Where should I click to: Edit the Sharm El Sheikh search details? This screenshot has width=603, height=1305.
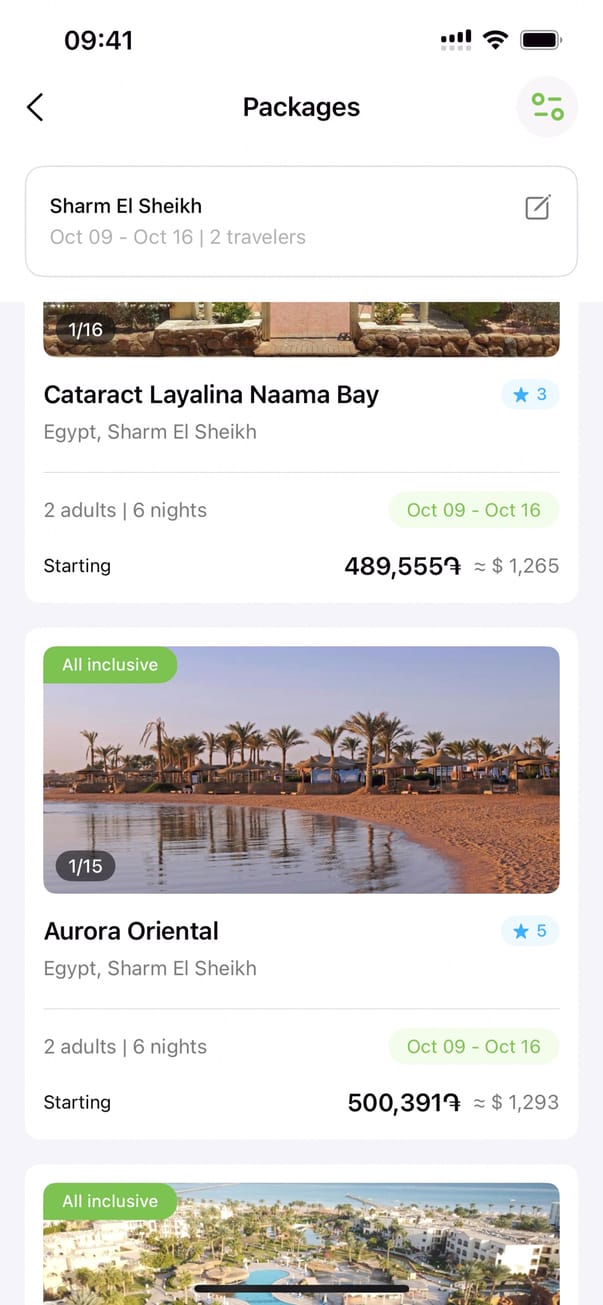(x=537, y=208)
